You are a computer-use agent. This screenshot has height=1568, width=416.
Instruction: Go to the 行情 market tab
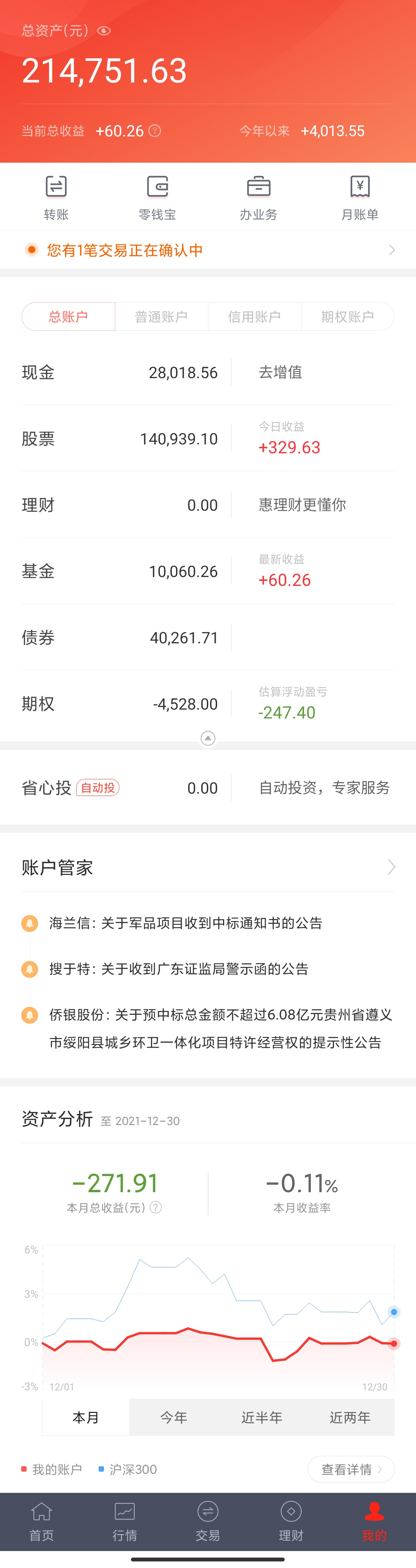(125, 1521)
